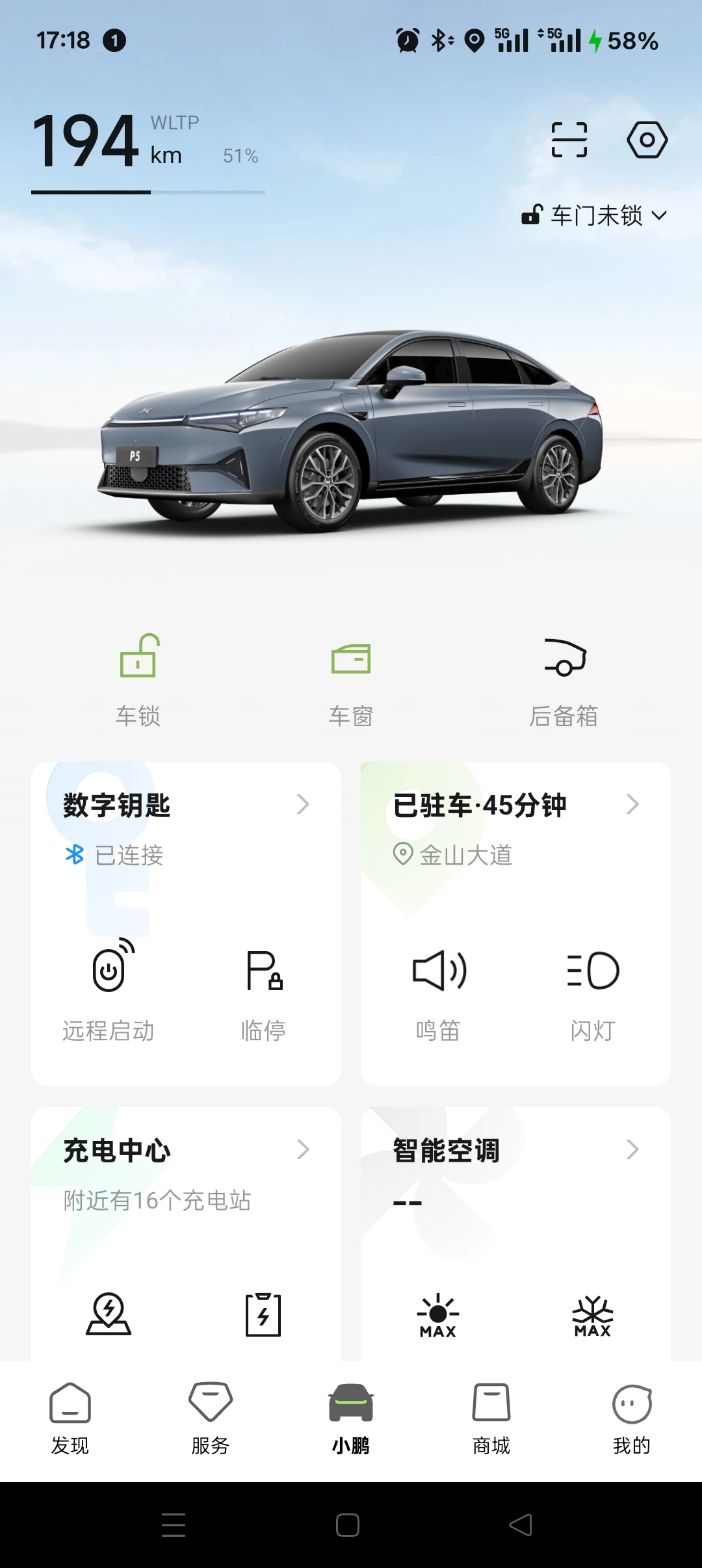Open the 充电中心 charging center card
This screenshot has height=1568, width=702.
pyautogui.click(x=186, y=1151)
